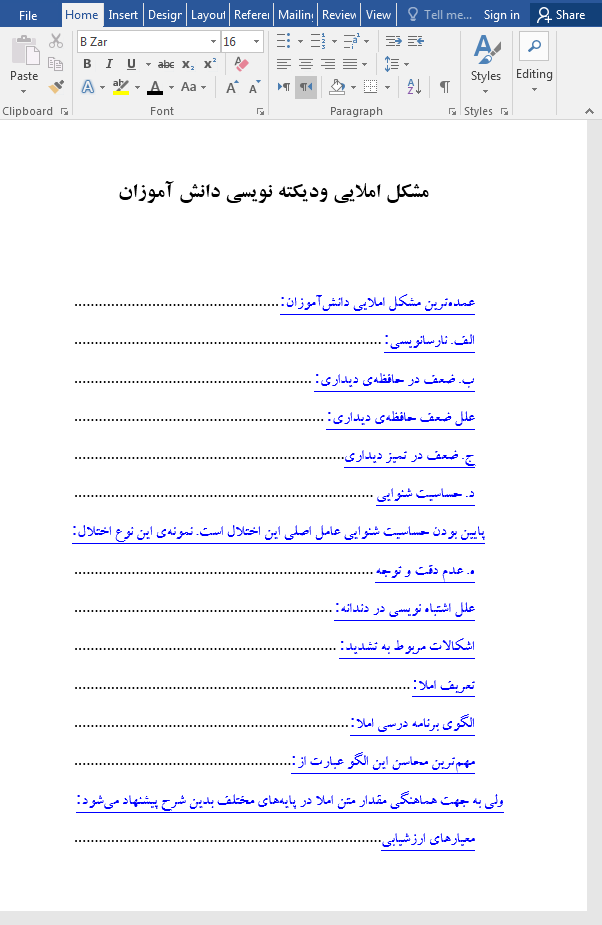Switch to the View tab
The height and width of the screenshot is (925, 602).
click(x=378, y=15)
